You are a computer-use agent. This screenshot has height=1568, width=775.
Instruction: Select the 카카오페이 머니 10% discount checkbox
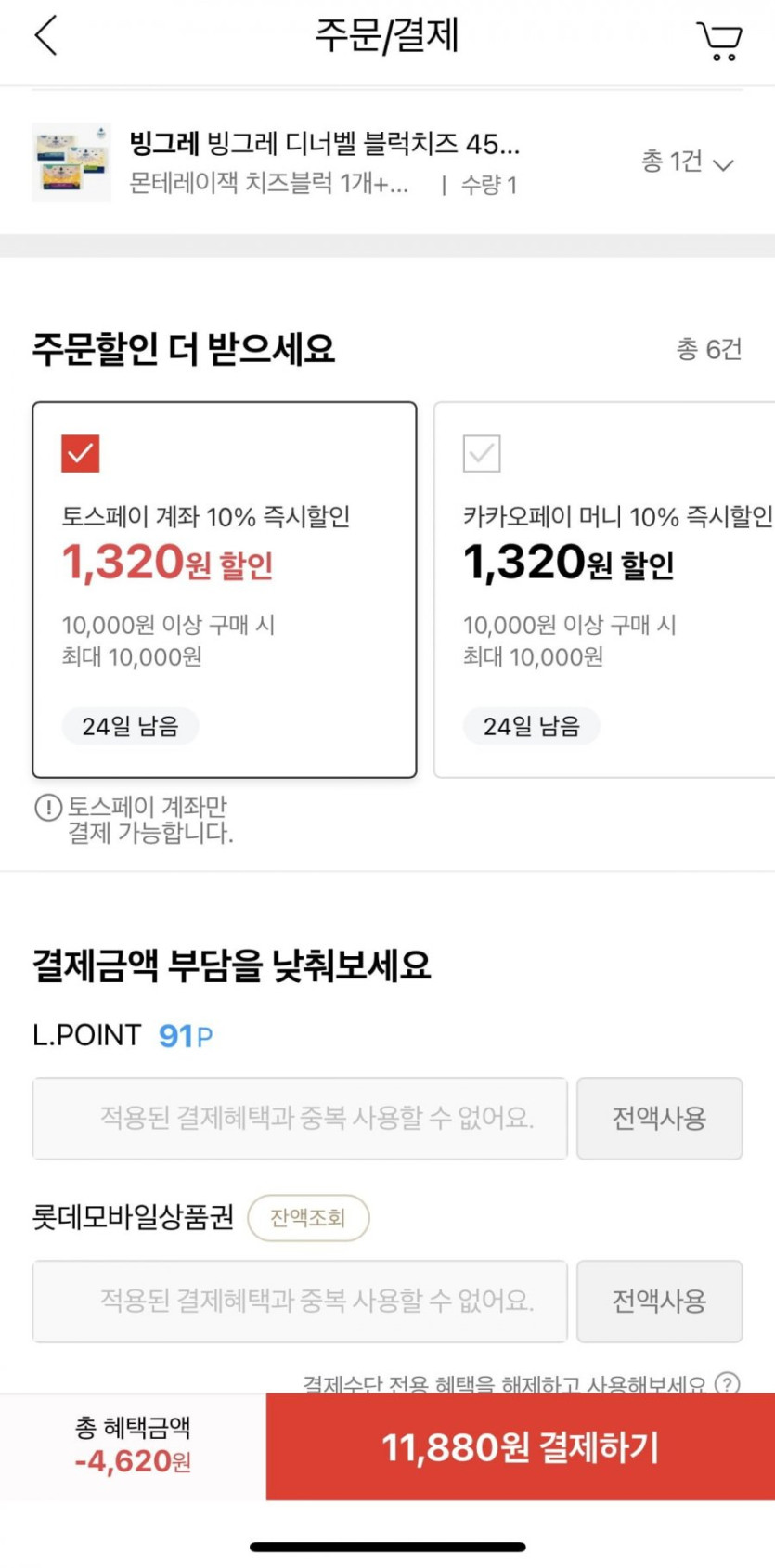[x=482, y=453]
